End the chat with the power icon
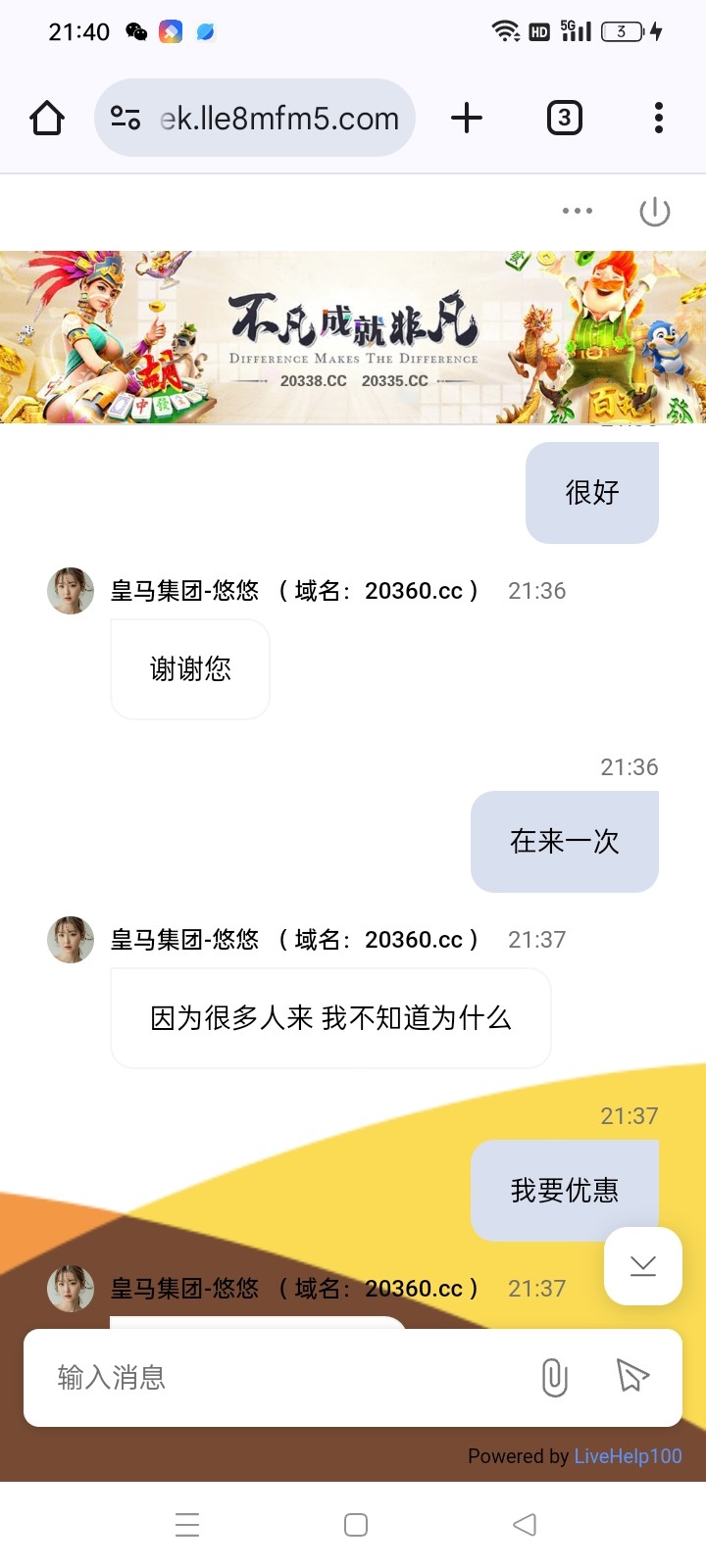Viewport: 706px width, 1568px height. 654,211
